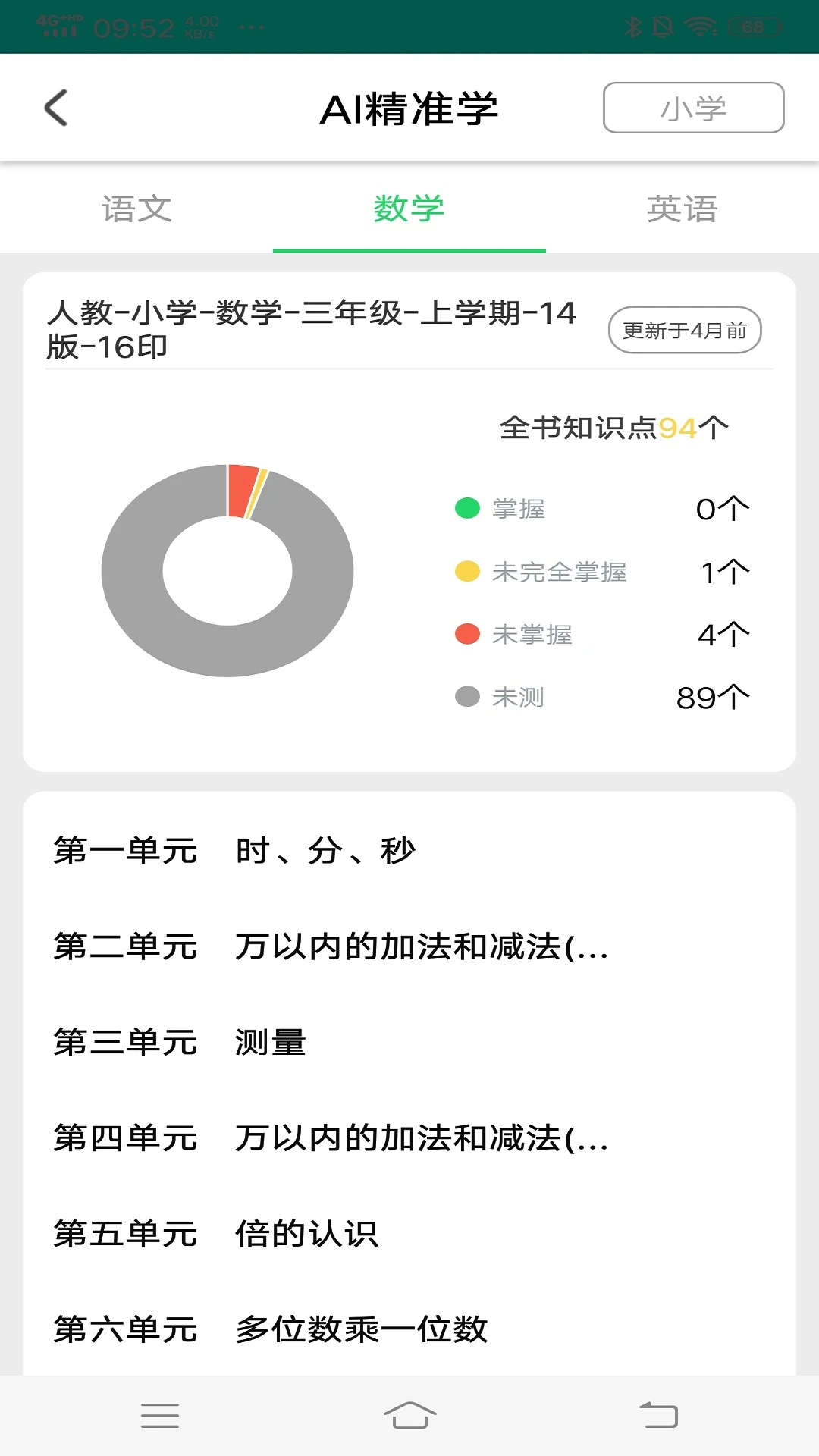Switch to the 语文 tab
Screen dimensions: 819x1456
tap(135, 209)
